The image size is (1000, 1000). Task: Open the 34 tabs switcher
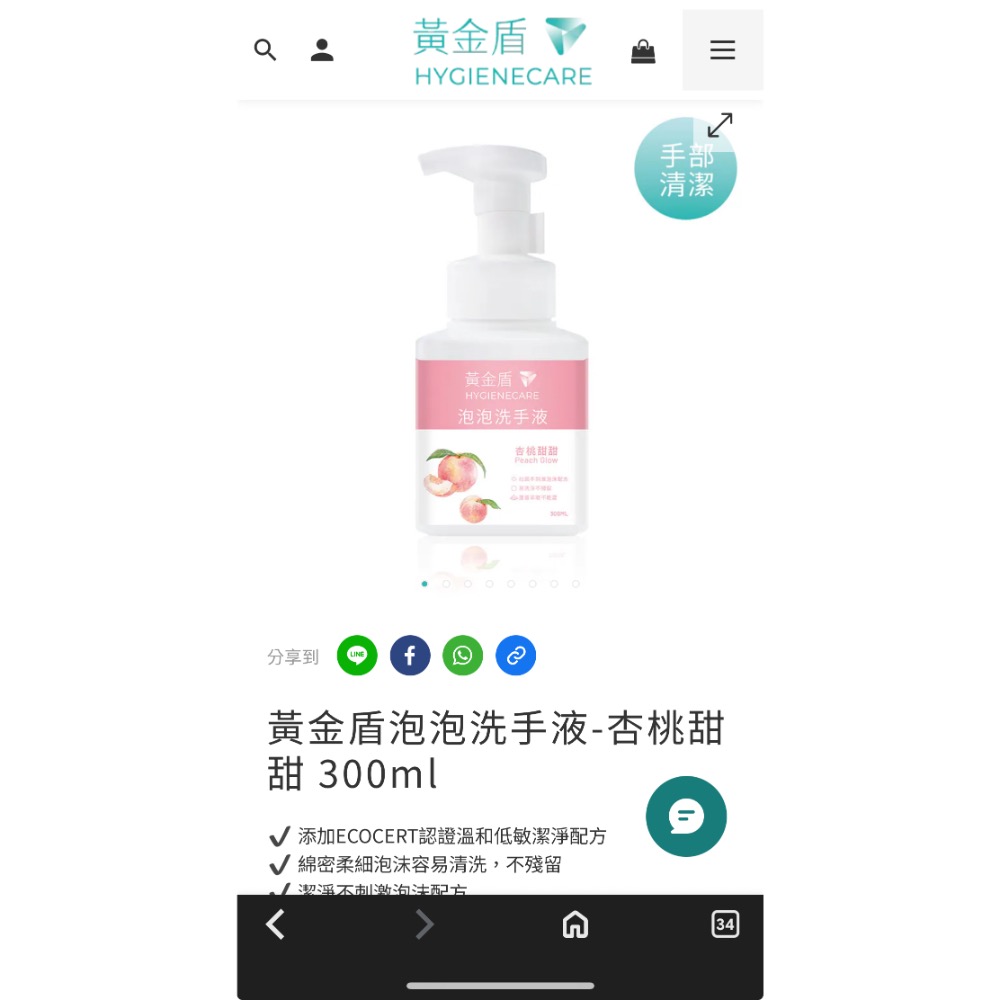coord(725,925)
